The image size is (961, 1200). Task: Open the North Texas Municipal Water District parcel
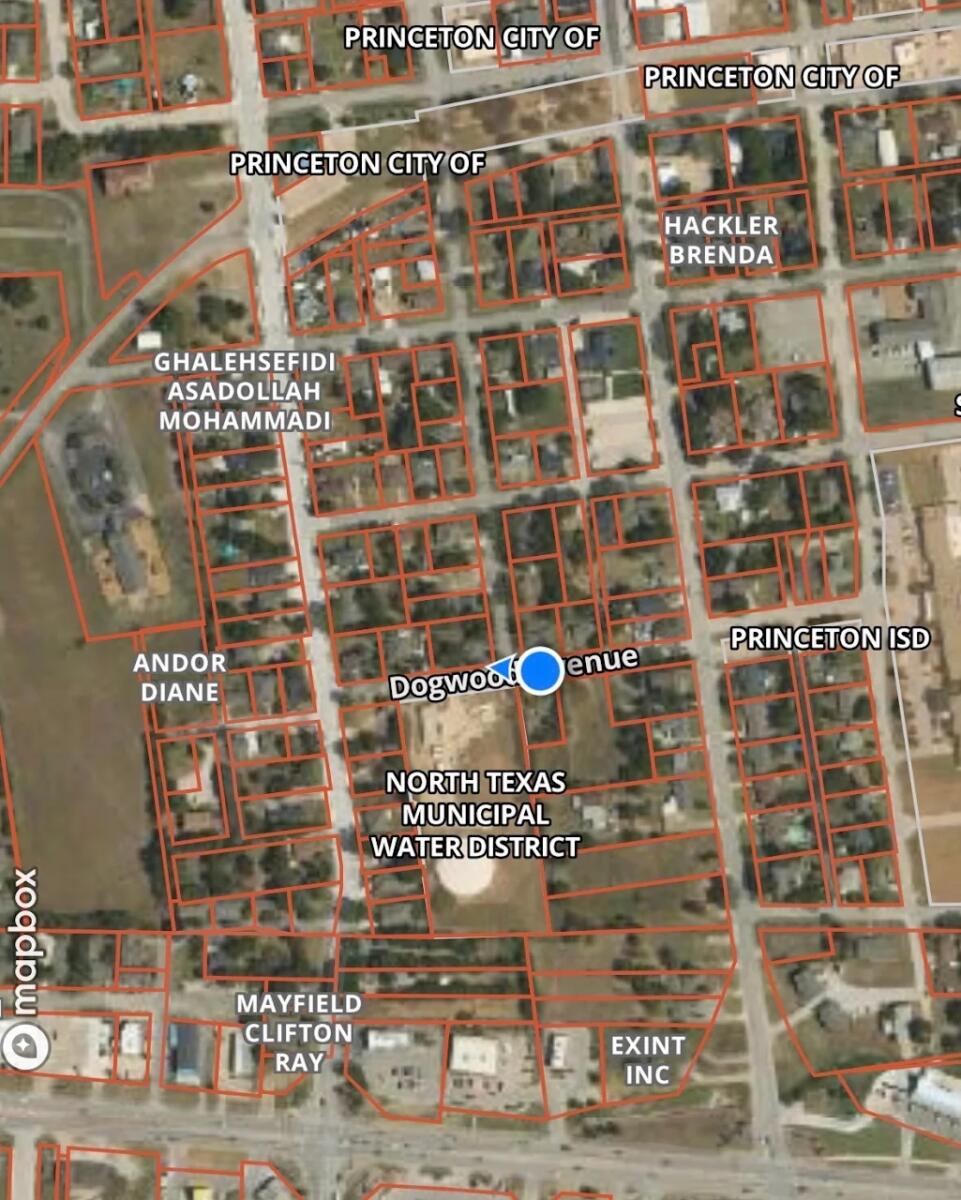[475, 814]
